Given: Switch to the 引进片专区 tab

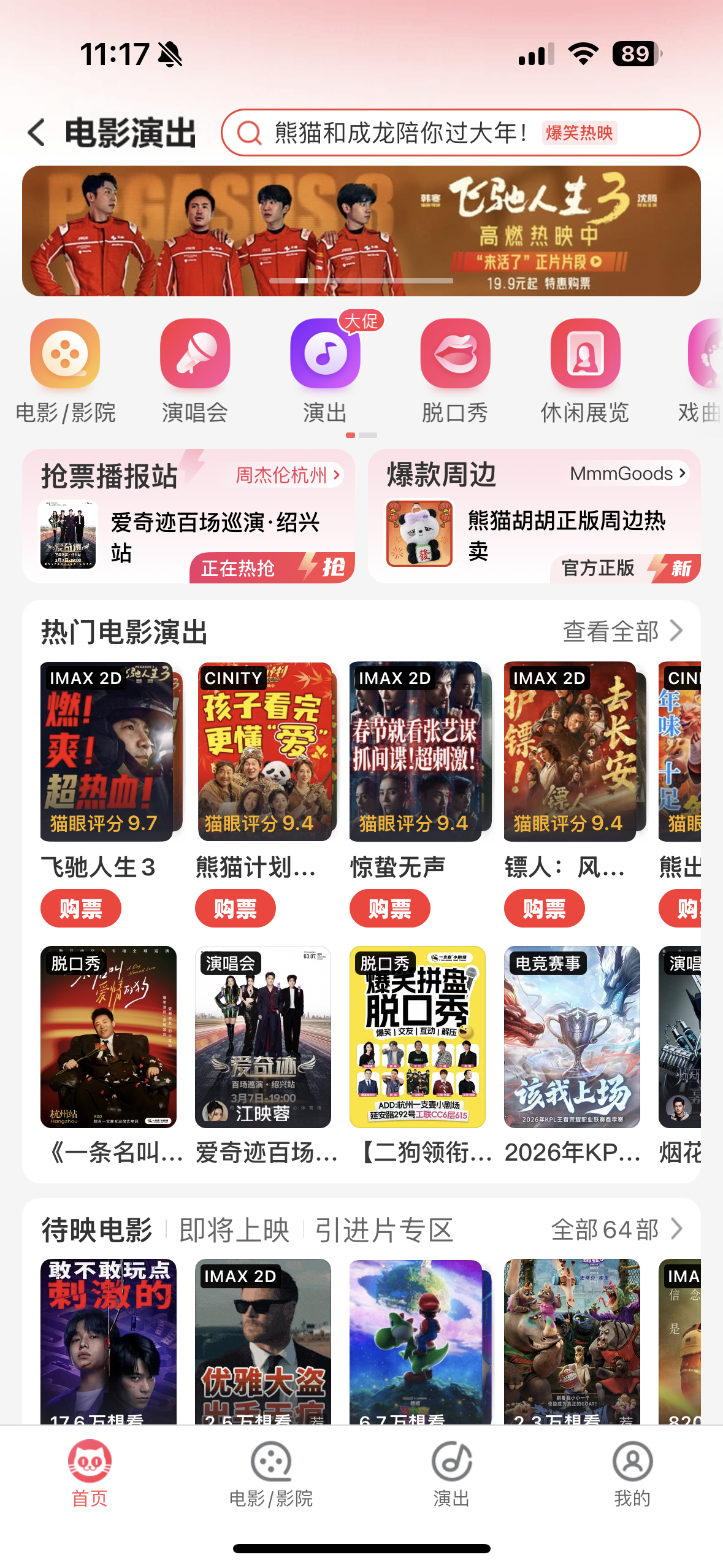Looking at the screenshot, I should [x=384, y=1230].
